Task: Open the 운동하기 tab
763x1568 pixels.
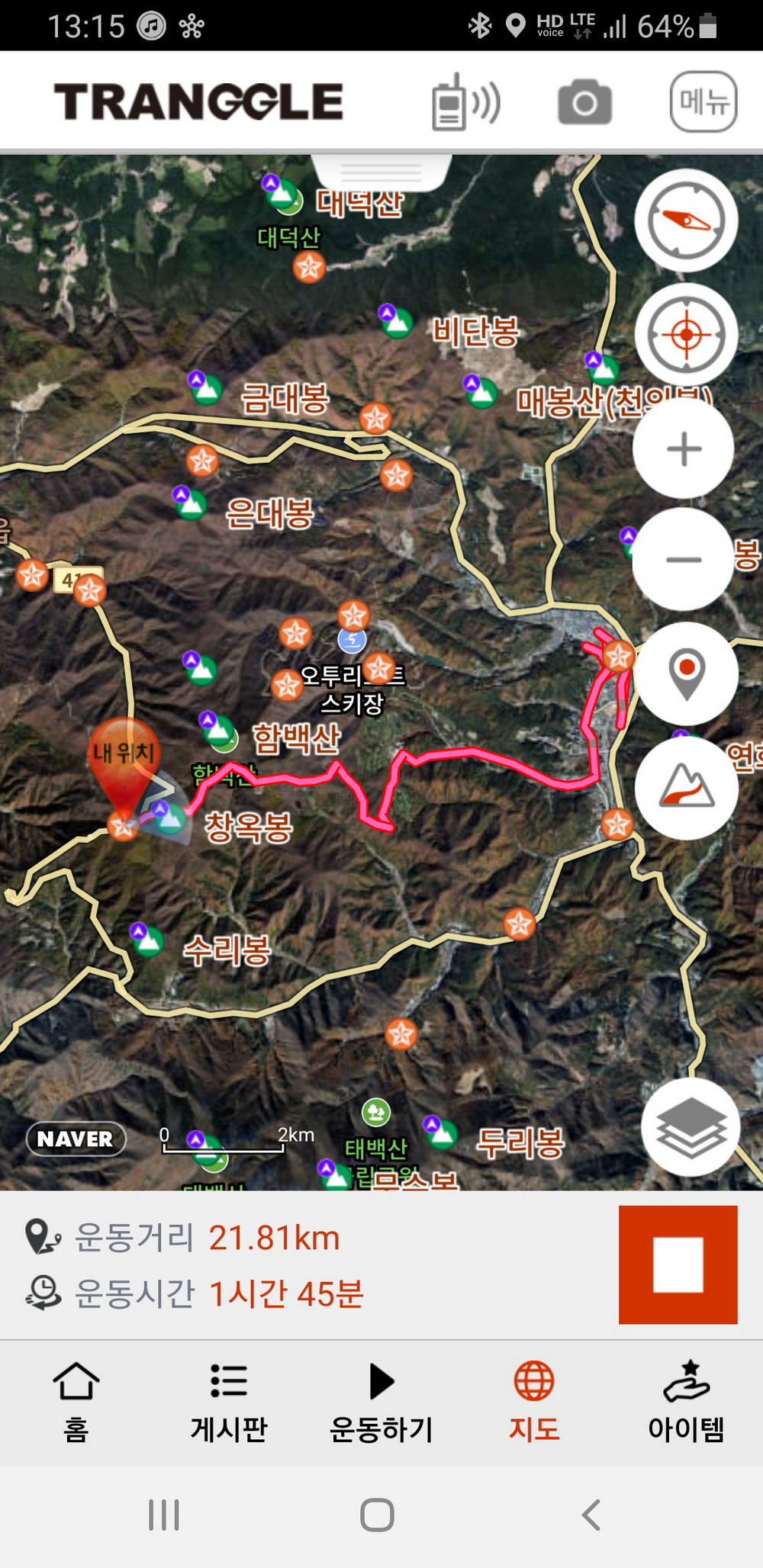Action: [x=381, y=1402]
